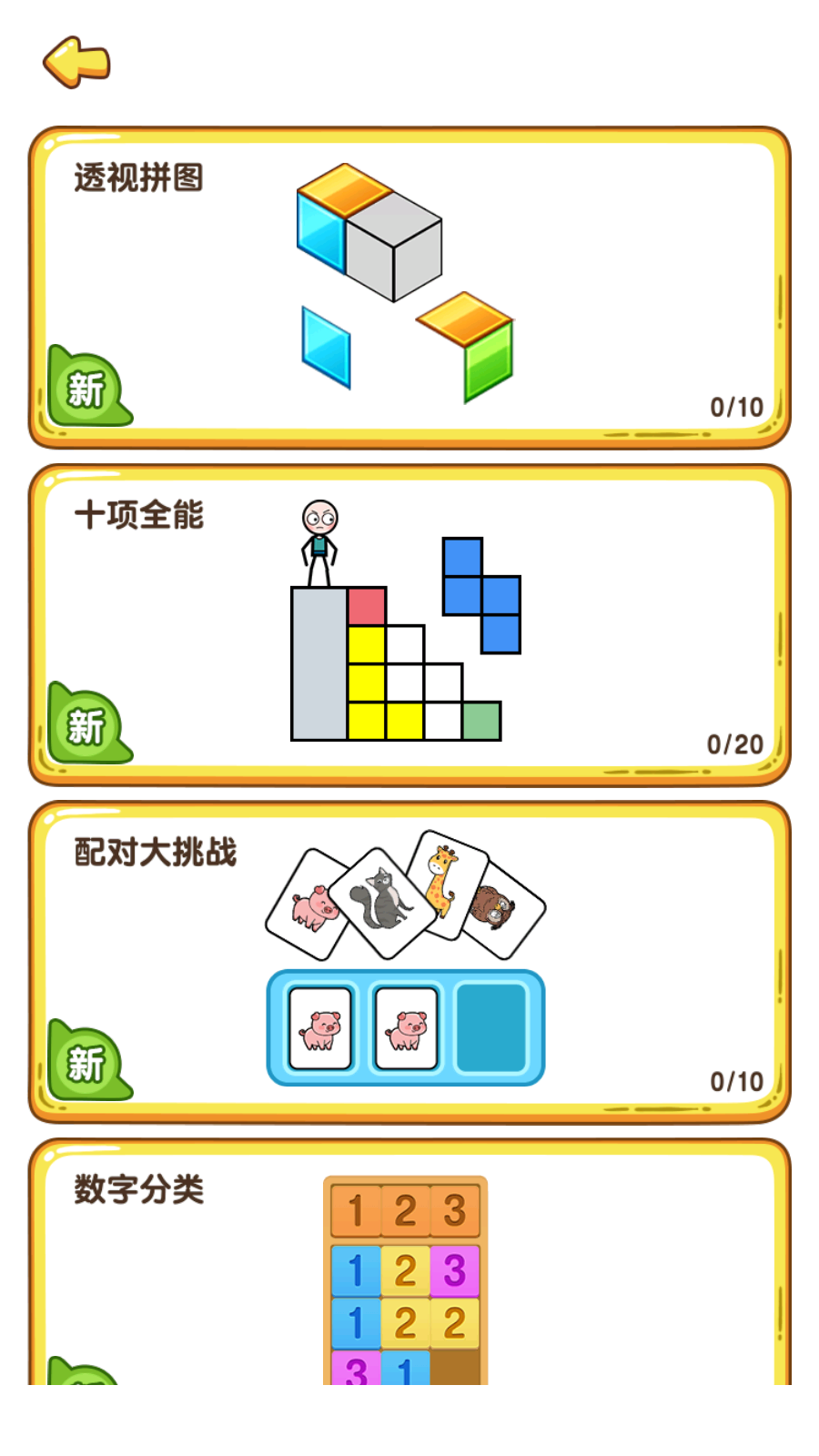Click the 0/20 progress label on 十项全能
The height and width of the screenshot is (1456, 819).
735,742
